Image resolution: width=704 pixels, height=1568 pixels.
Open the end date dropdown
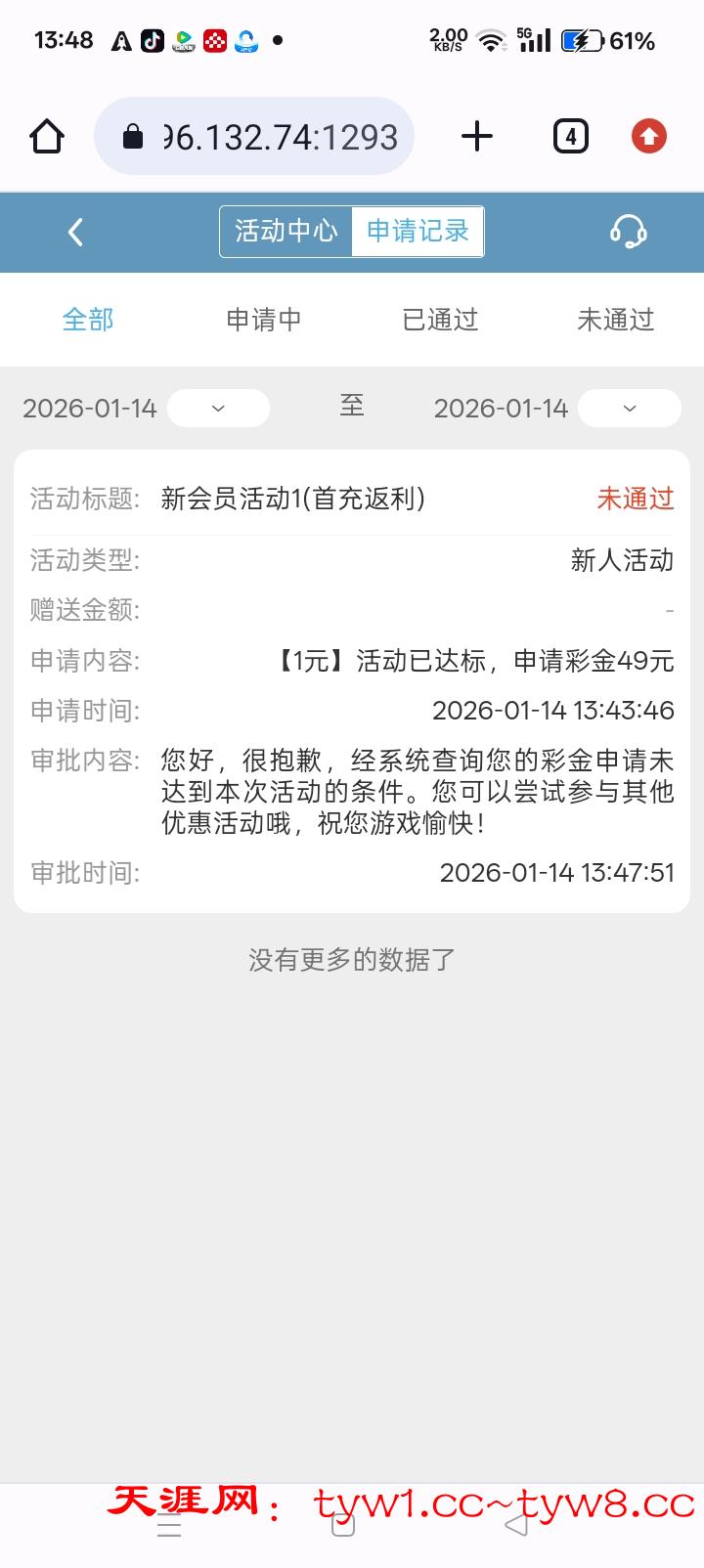click(x=629, y=409)
